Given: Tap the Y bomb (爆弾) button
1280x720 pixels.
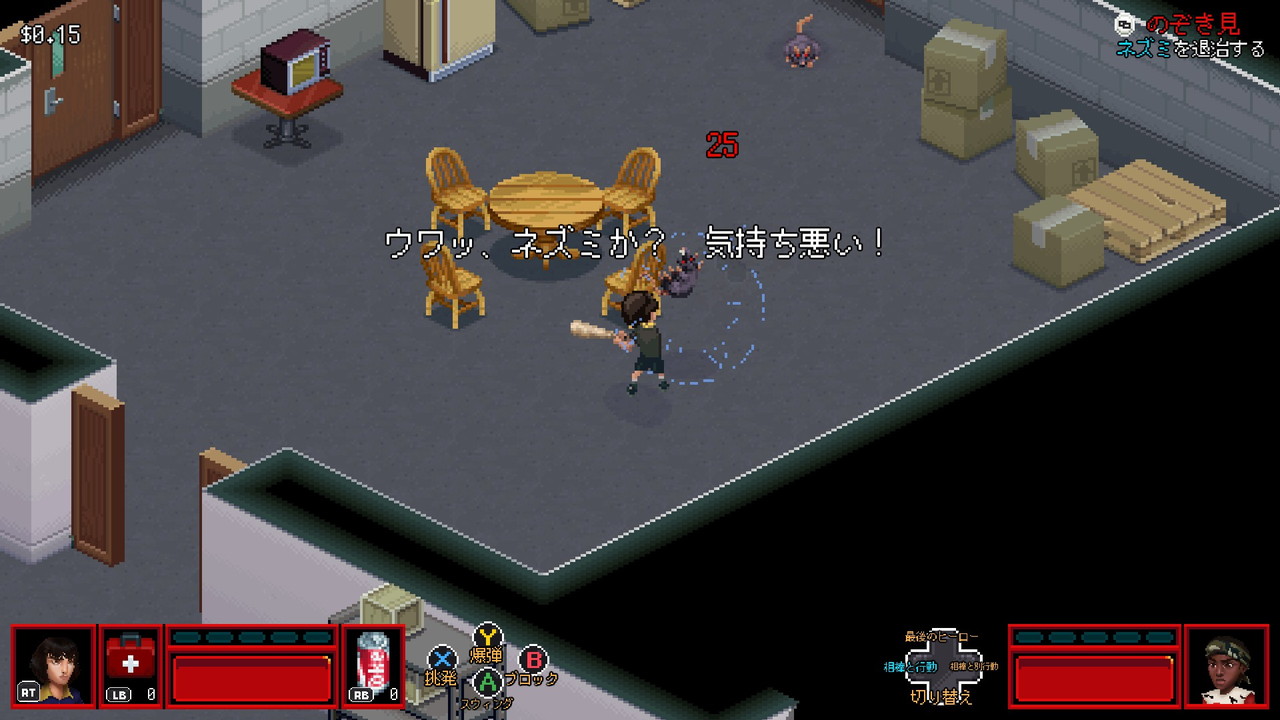Looking at the screenshot, I should click(x=487, y=636).
